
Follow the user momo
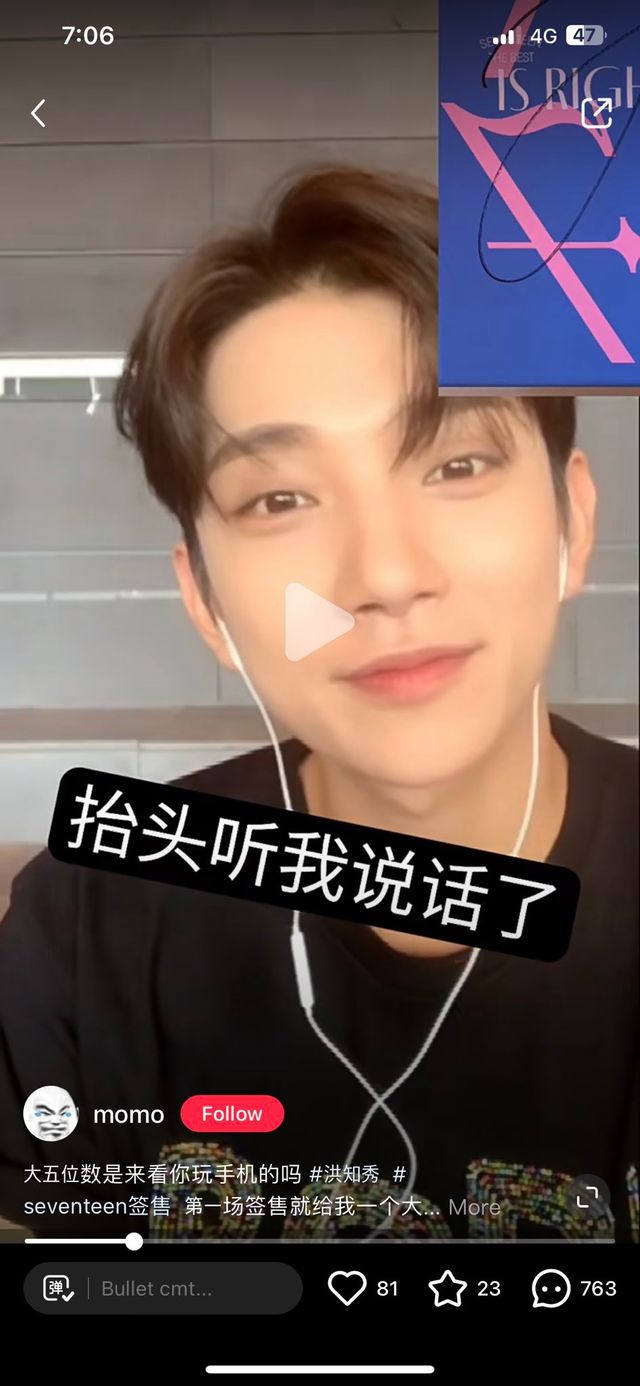click(x=232, y=1114)
